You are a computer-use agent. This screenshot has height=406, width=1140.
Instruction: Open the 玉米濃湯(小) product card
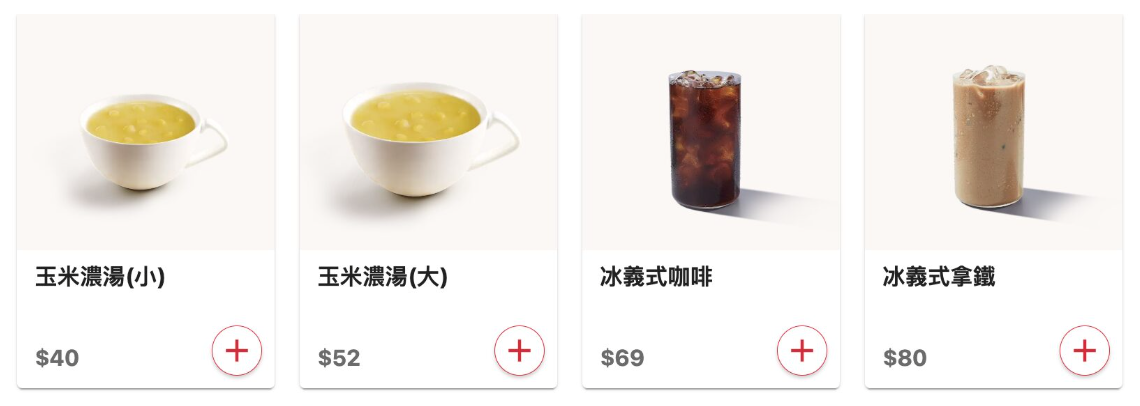pyautogui.click(x=146, y=140)
